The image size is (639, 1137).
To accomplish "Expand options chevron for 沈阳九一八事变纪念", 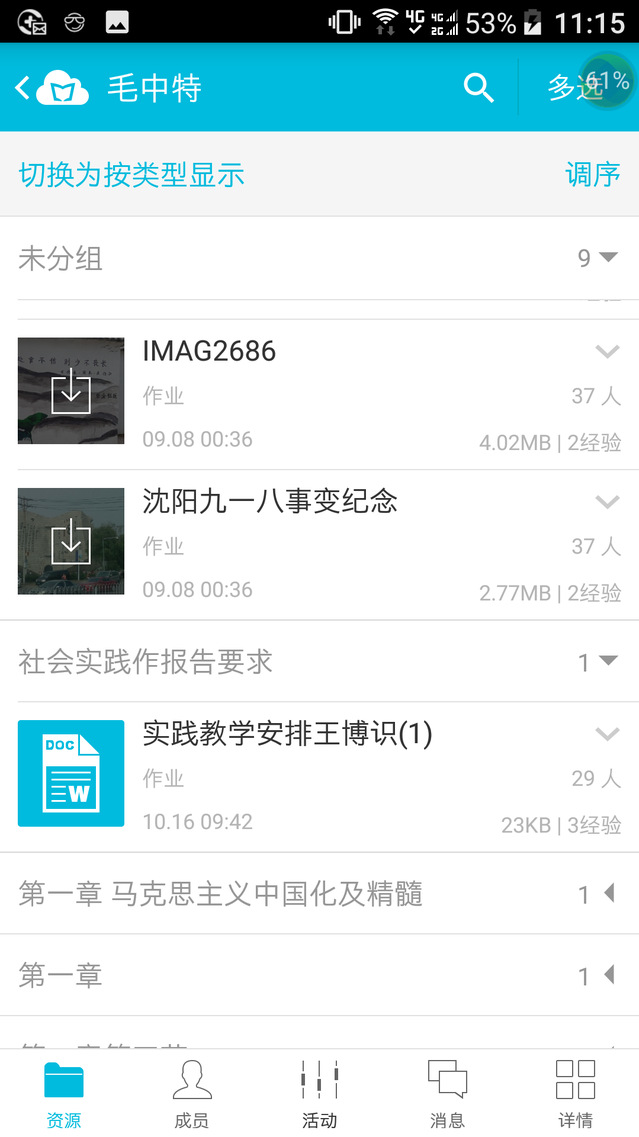I will 607,501.
